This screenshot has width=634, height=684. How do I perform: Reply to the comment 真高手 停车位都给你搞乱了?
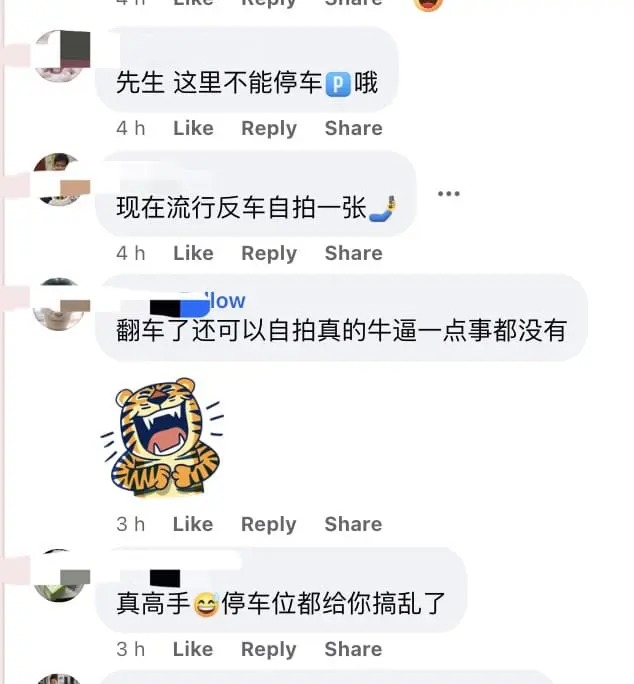(268, 649)
